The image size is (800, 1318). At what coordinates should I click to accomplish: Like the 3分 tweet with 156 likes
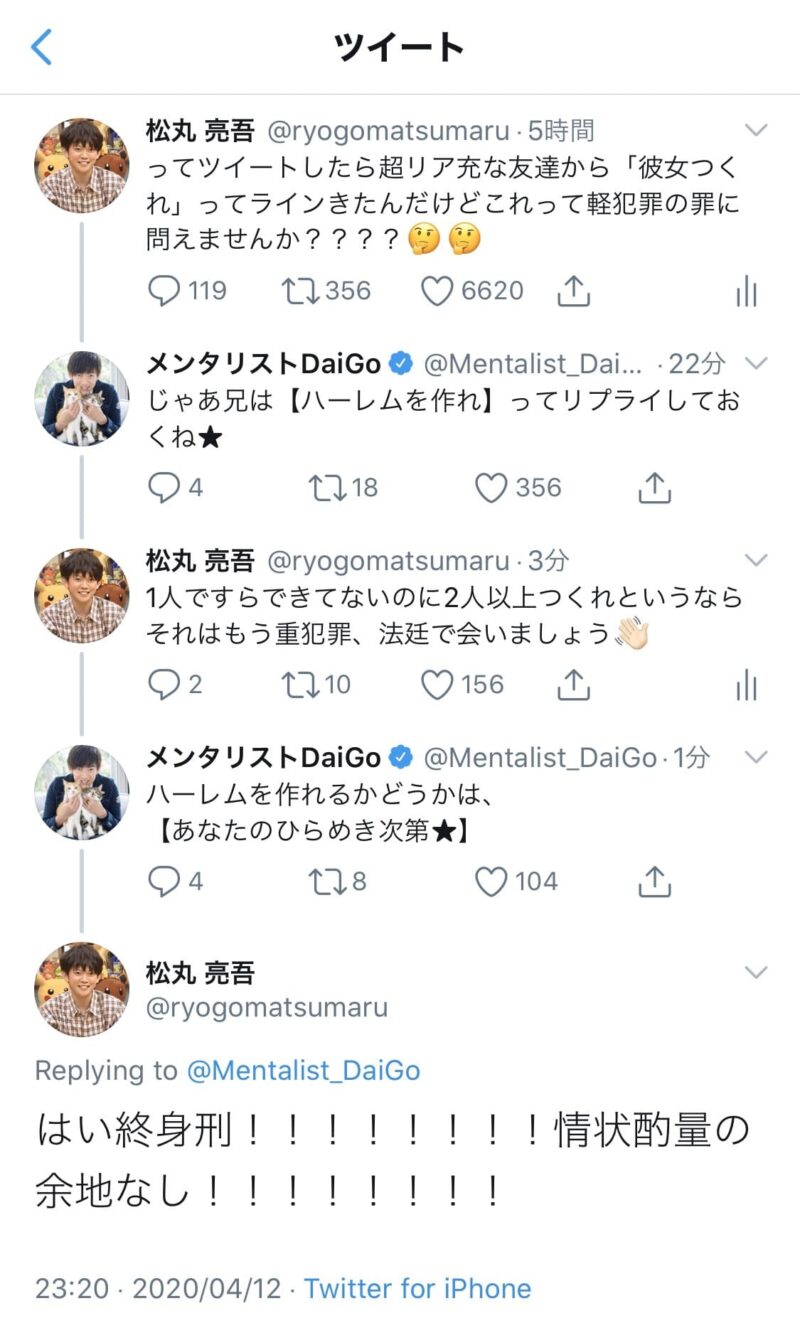[437, 685]
